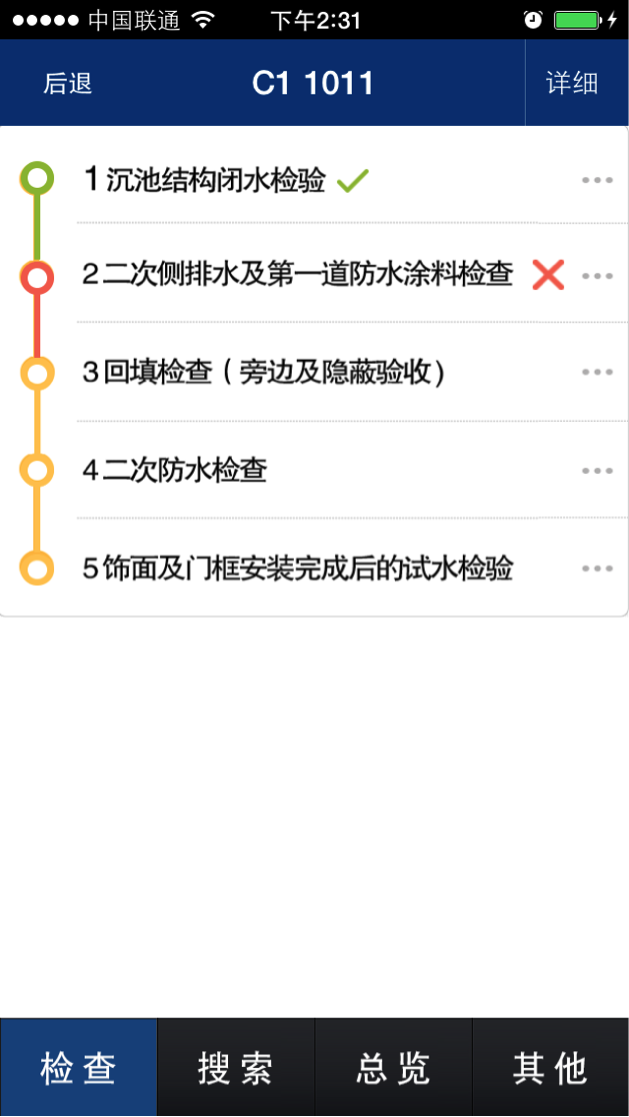The image size is (629, 1117).
Task: Open the 其他 tab
Action: click(x=551, y=1067)
